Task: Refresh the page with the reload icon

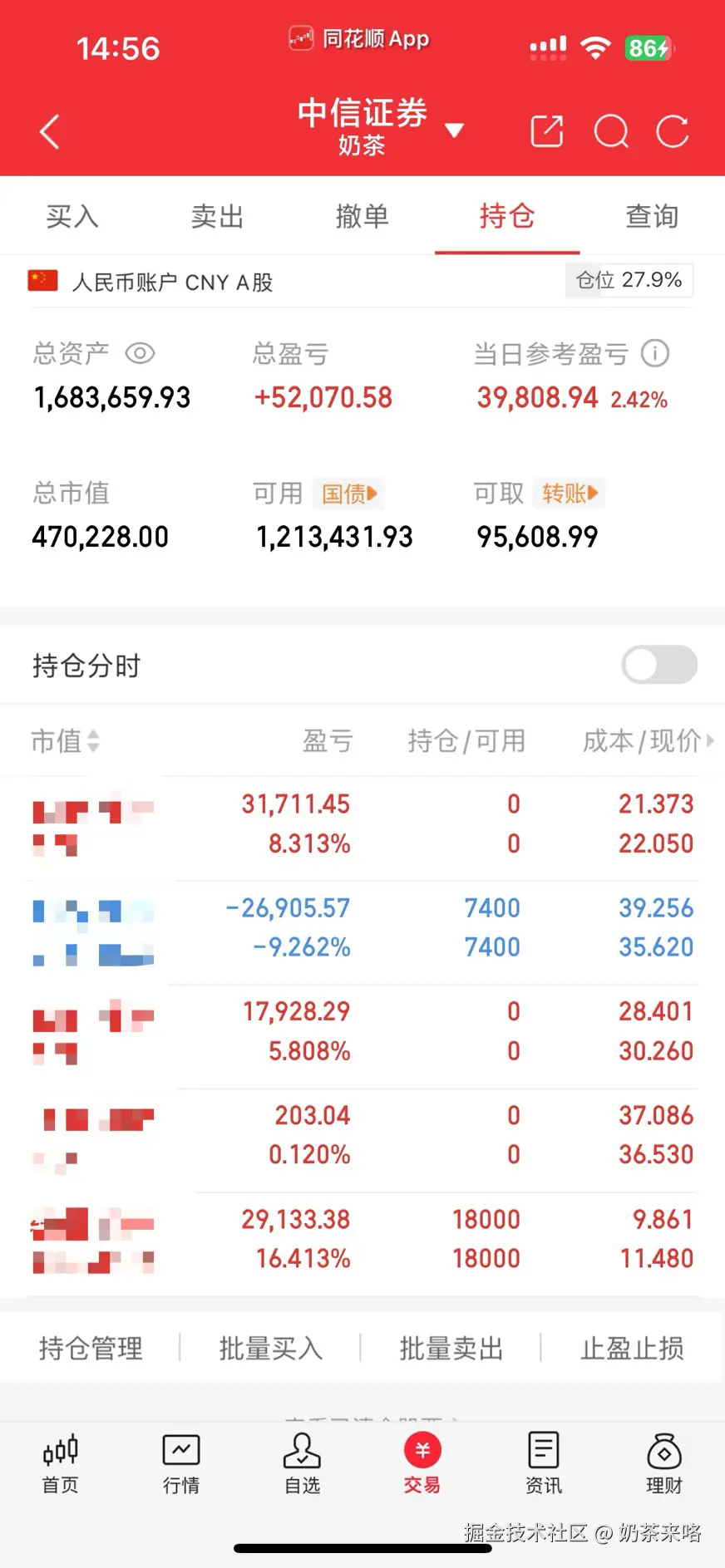Action: pyautogui.click(x=673, y=131)
